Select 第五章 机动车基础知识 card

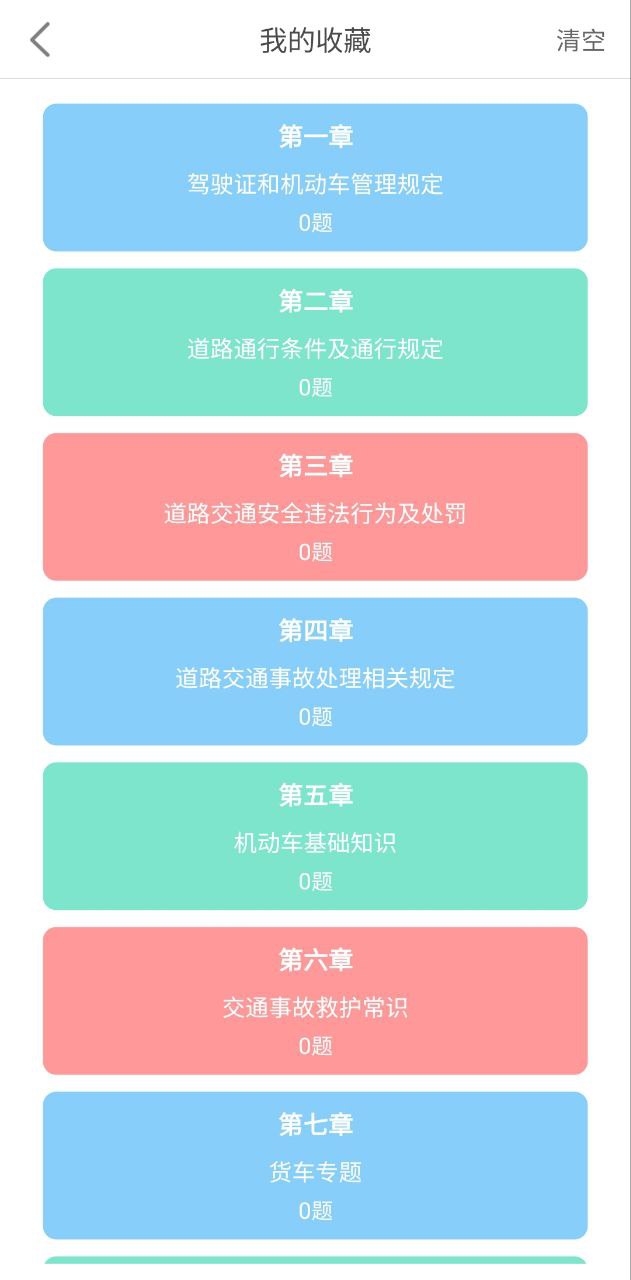click(x=315, y=836)
